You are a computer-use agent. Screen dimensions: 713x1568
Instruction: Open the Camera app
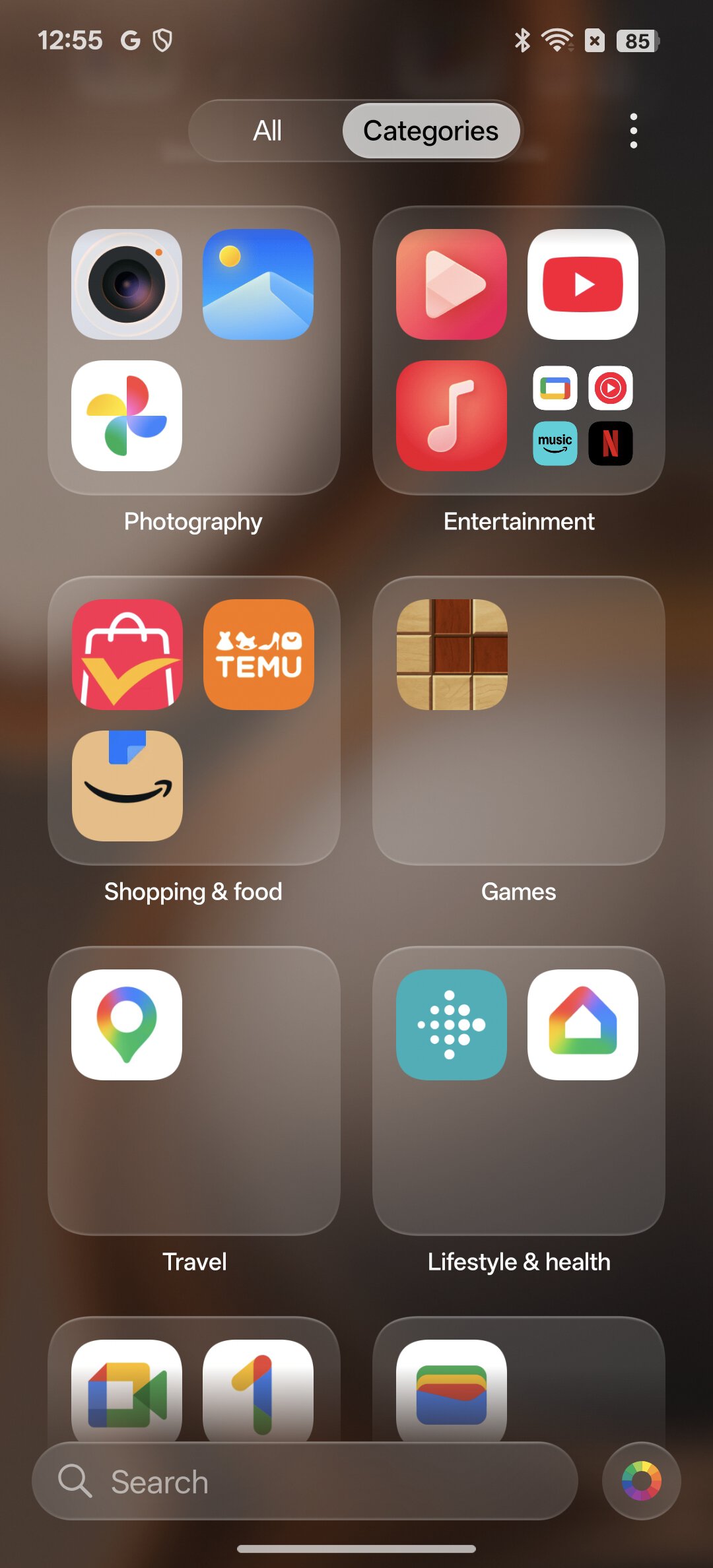coord(127,284)
